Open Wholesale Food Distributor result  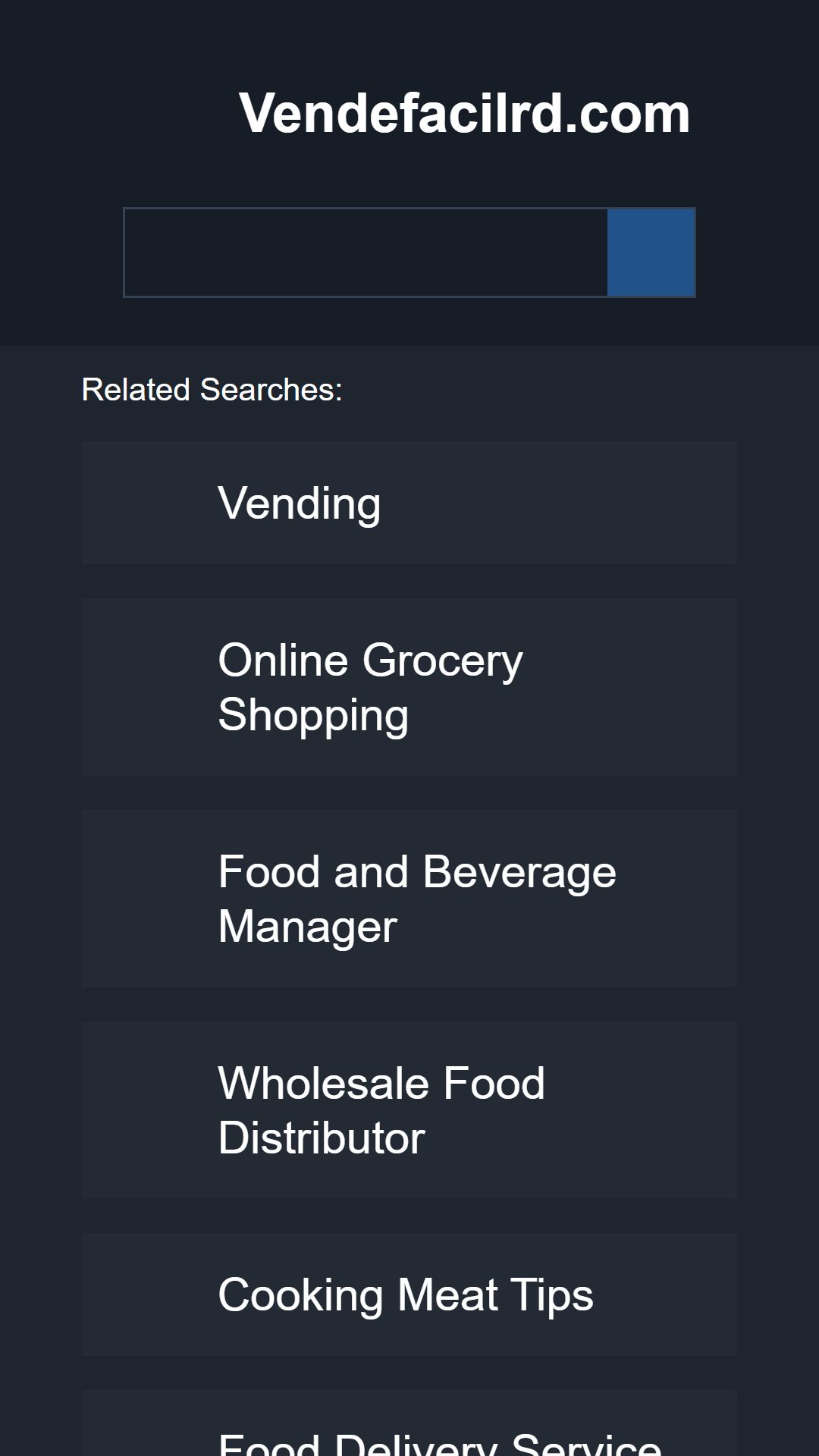[x=409, y=1110]
